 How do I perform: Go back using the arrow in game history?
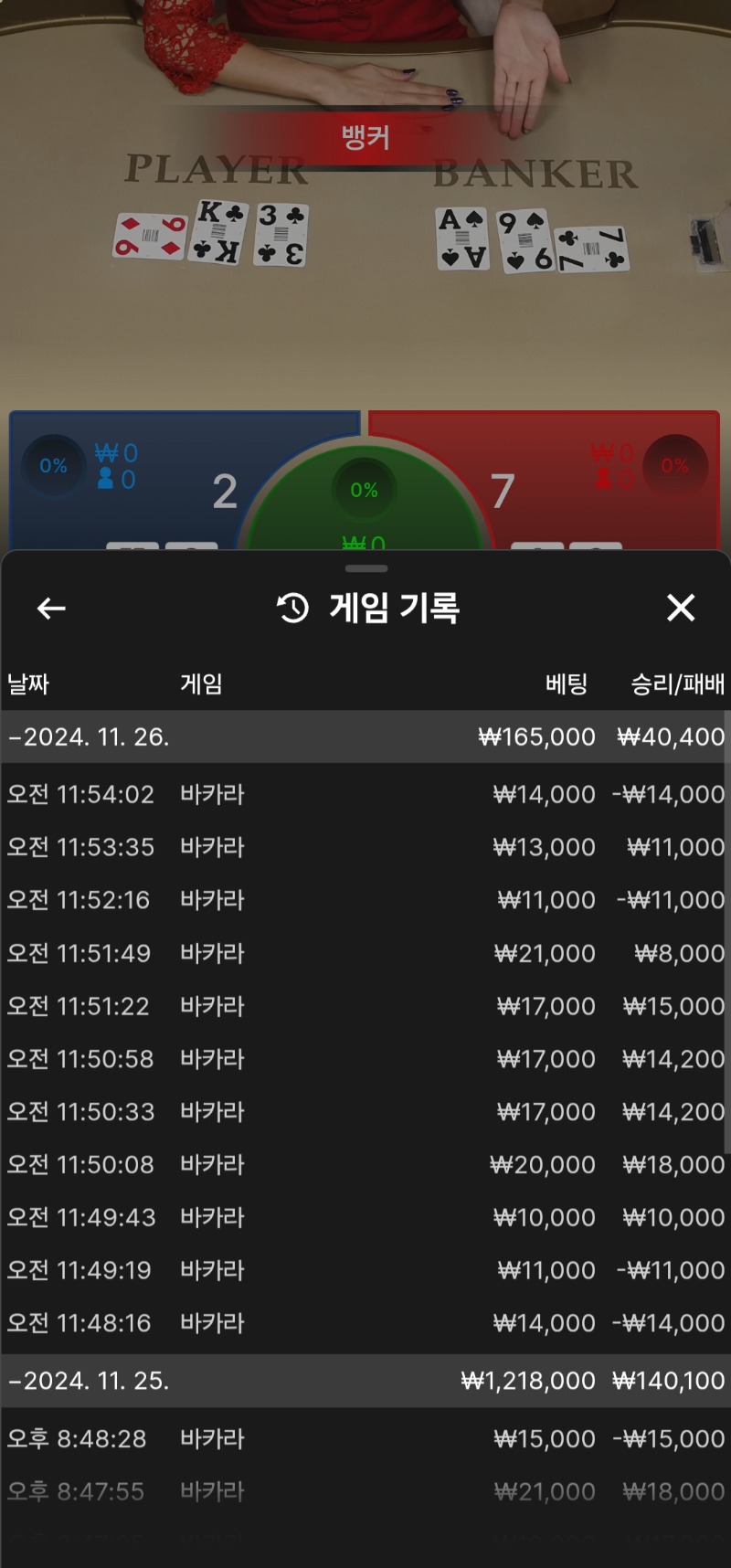[x=51, y=608]
